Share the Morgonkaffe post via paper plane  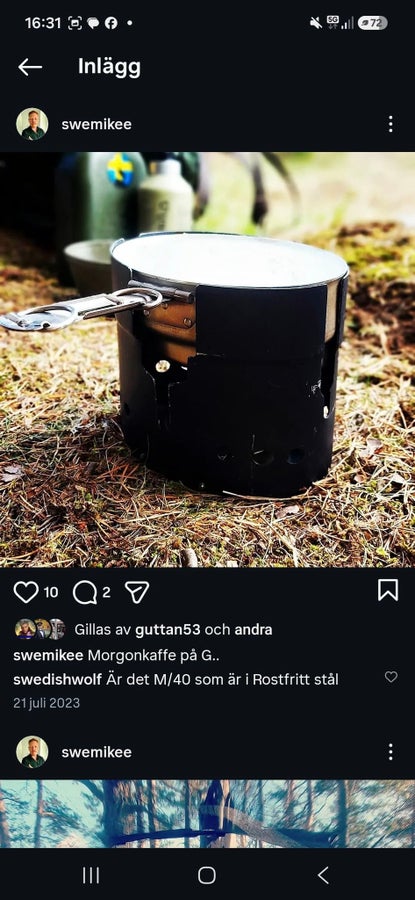[137, 592]
